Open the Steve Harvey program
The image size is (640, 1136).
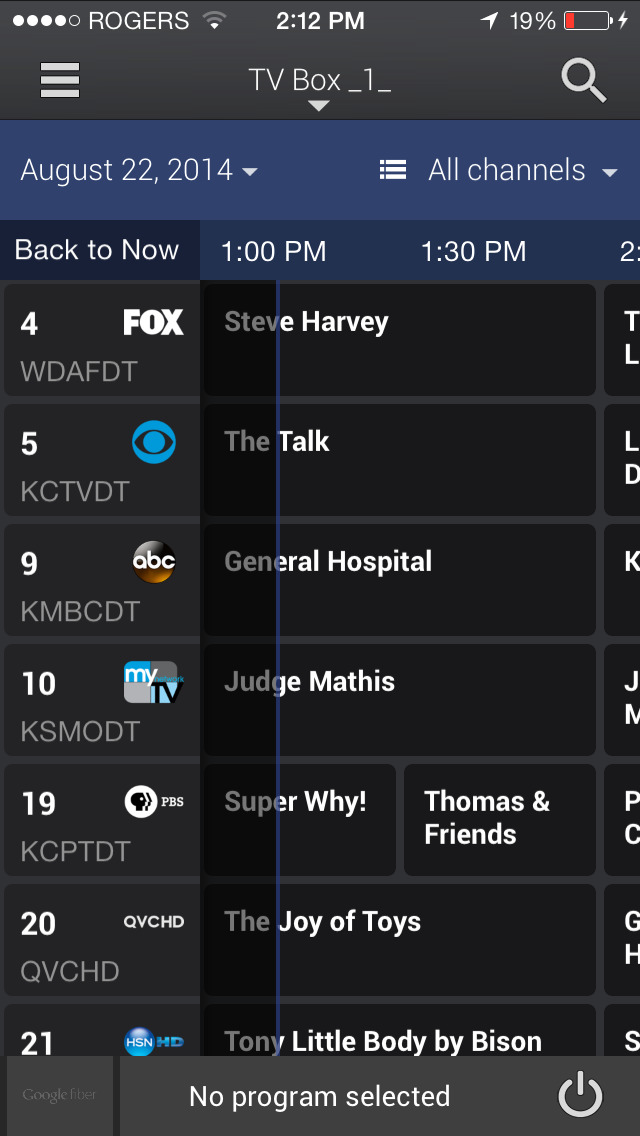coord(400,340)
